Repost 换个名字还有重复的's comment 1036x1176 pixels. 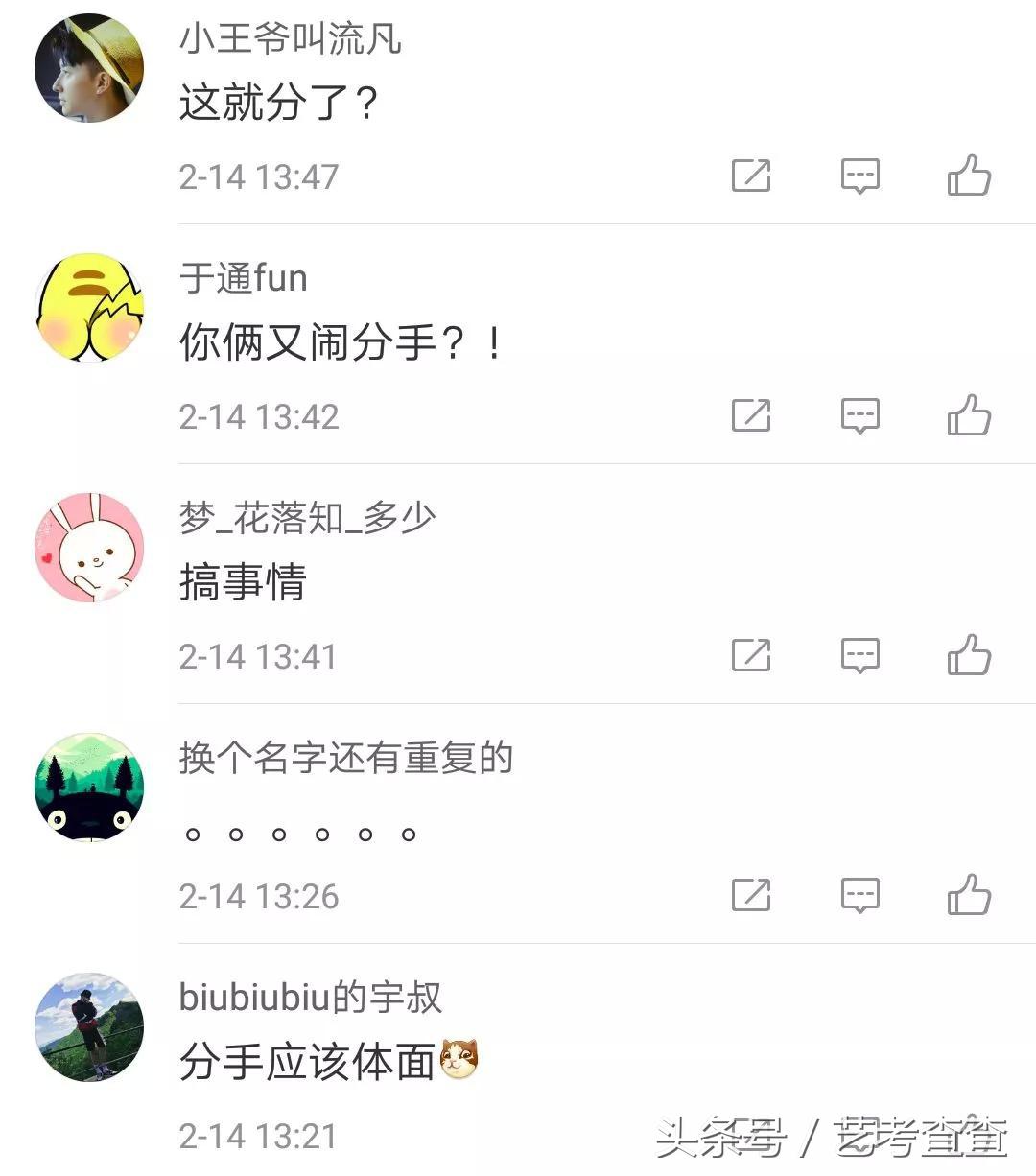(751, 896)
